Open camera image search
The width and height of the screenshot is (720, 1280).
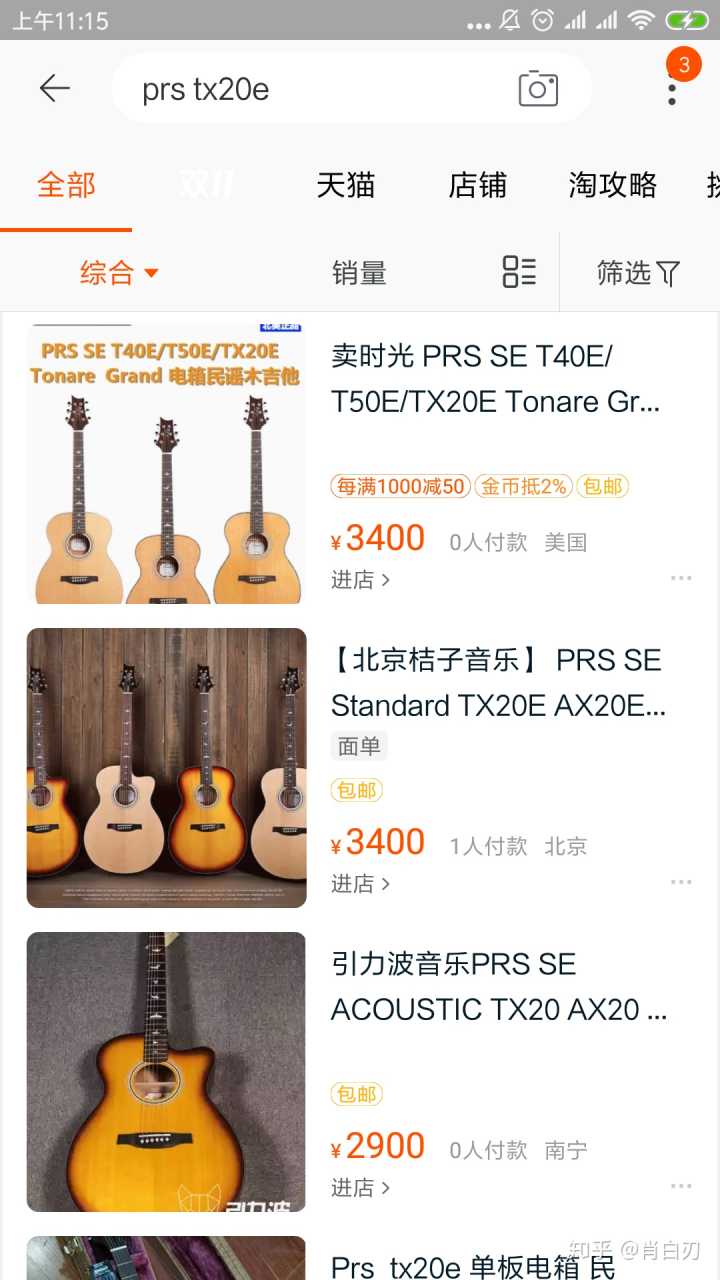[538, 89]
